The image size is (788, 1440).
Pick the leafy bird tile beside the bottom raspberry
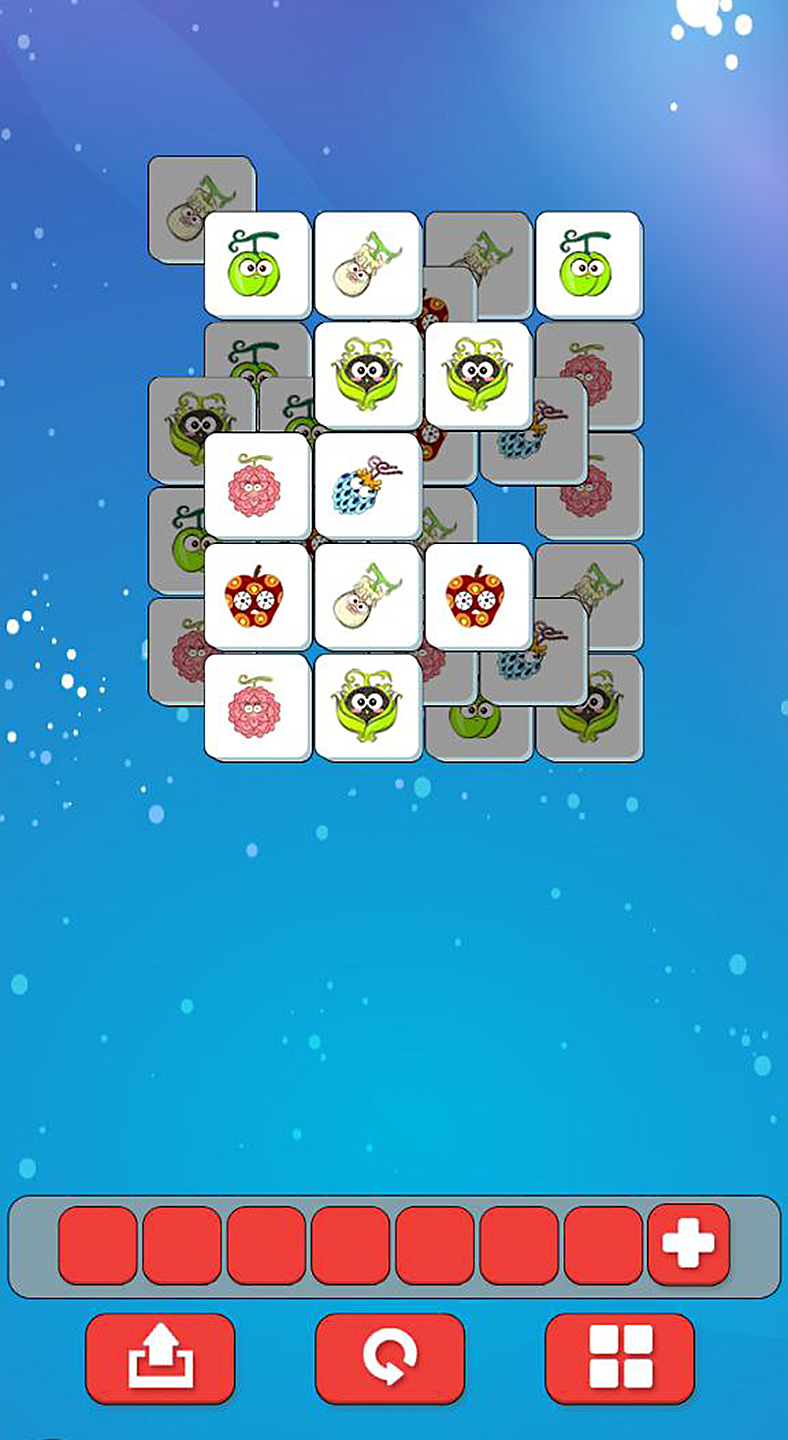[367, 707]
